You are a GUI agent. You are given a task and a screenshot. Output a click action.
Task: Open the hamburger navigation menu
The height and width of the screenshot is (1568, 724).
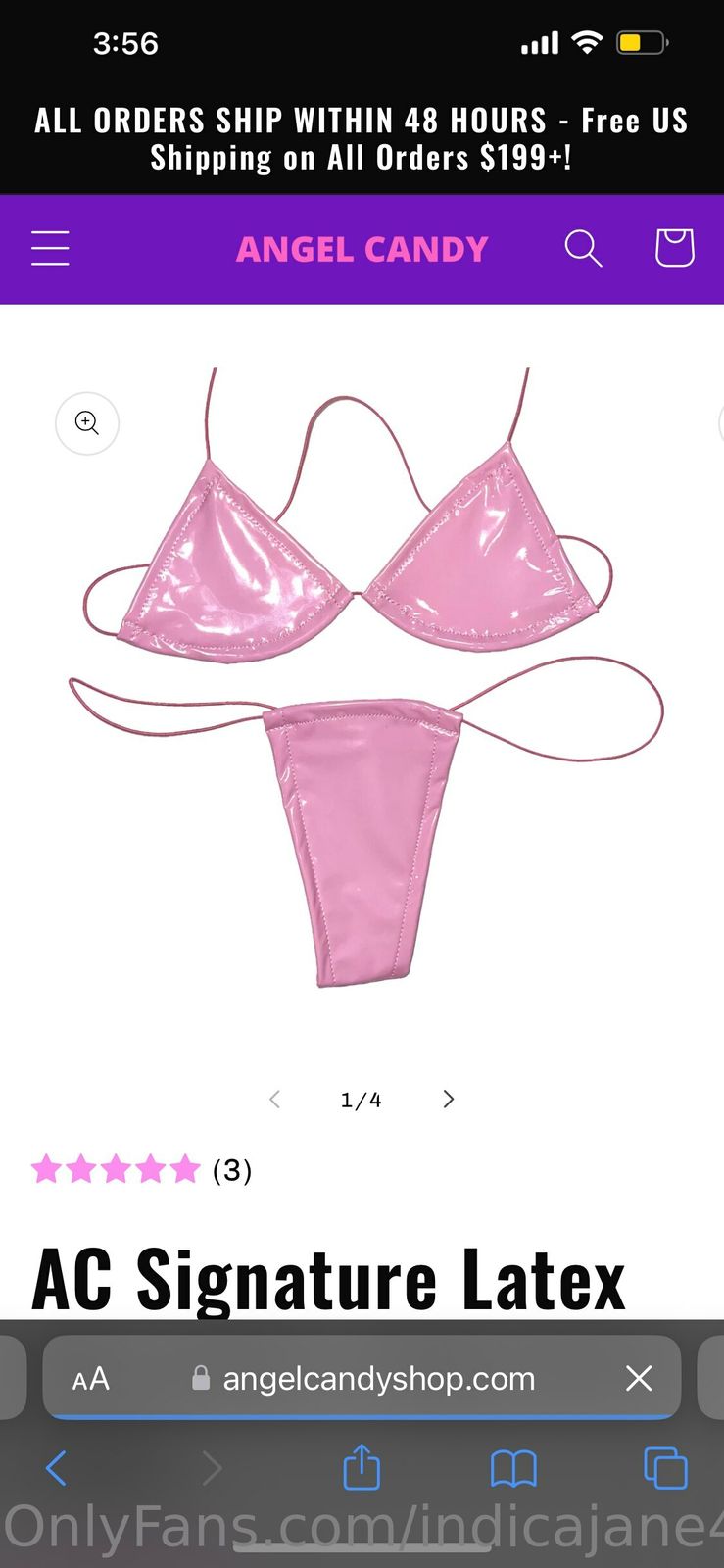click(50, 249)
